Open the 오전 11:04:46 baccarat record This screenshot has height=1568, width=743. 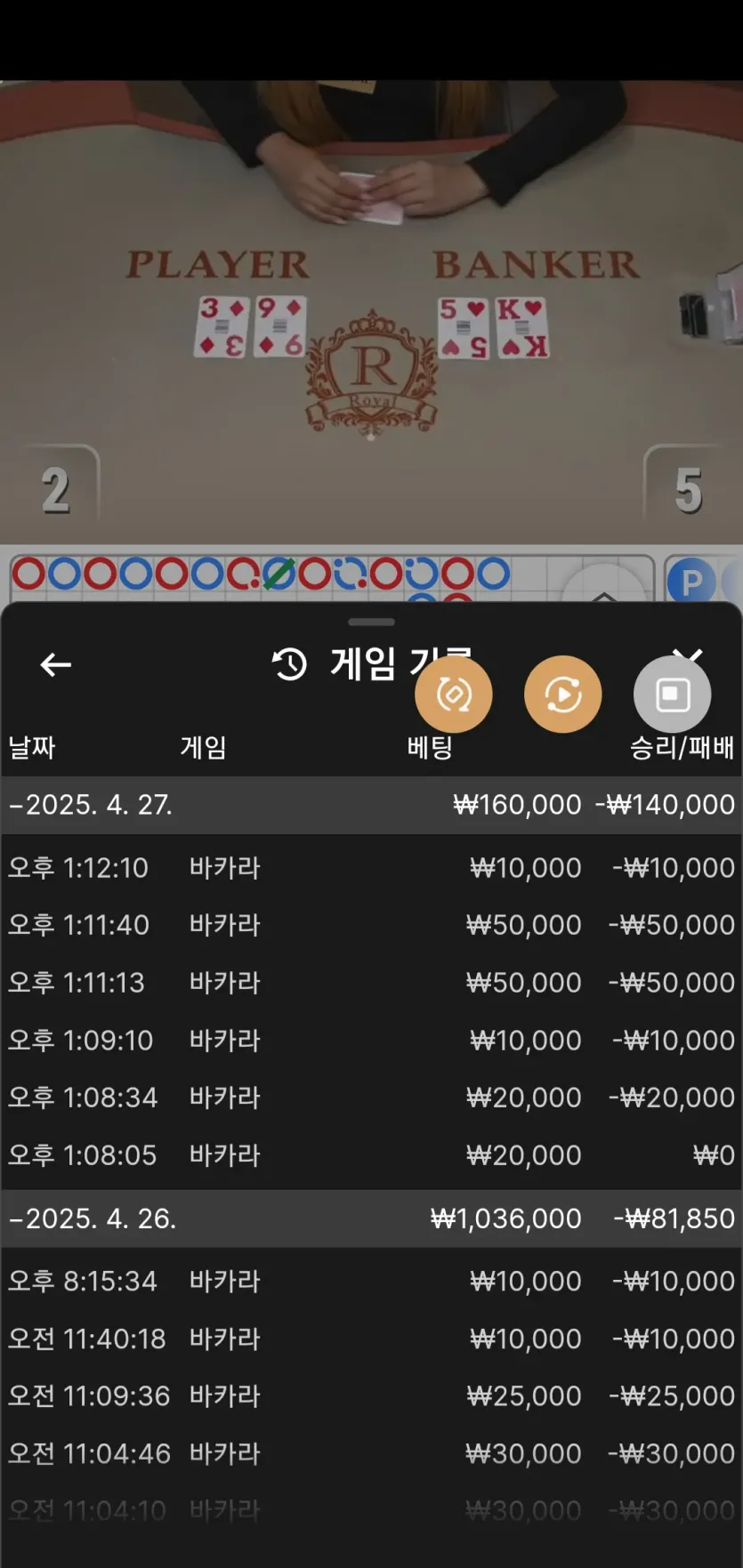pyautogui.click(x=371, y=1454)
